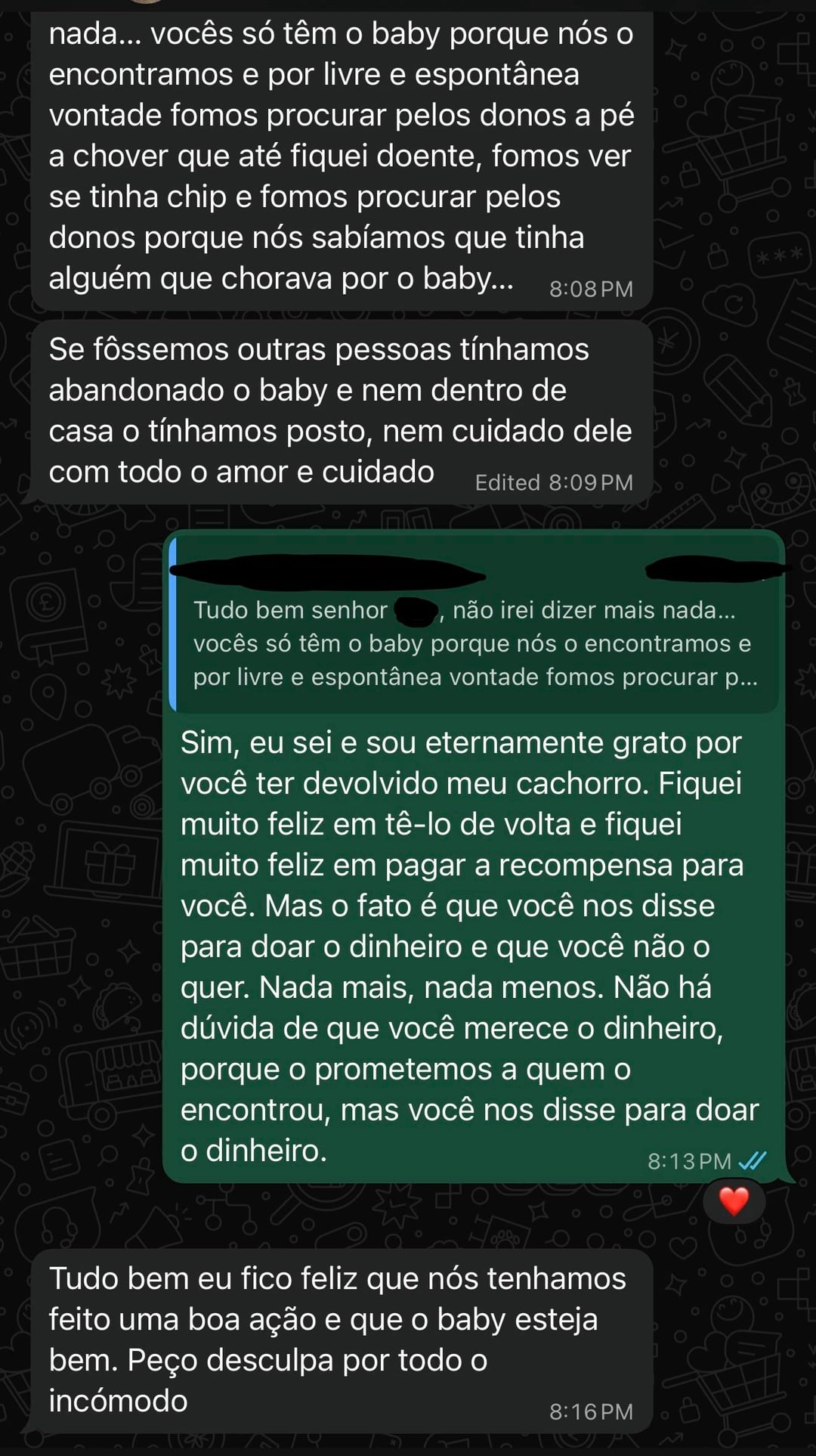This screenshot has height=1456, width=816.
Task: Jump to the quoted "Tudo bem senhor" message
Action: tap(474, 643)
